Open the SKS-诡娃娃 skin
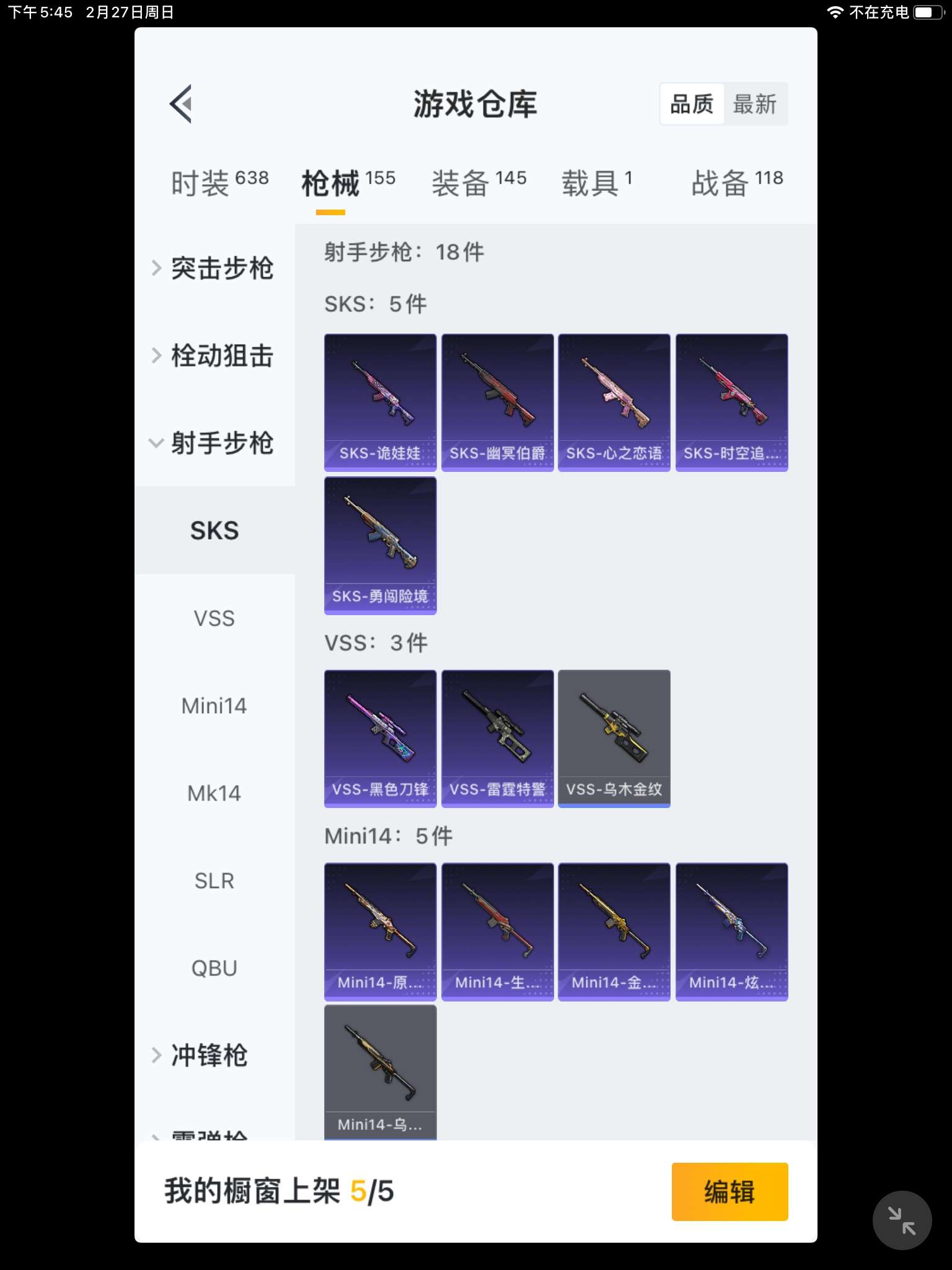The image size is (952, 1270). click(380, 402)
